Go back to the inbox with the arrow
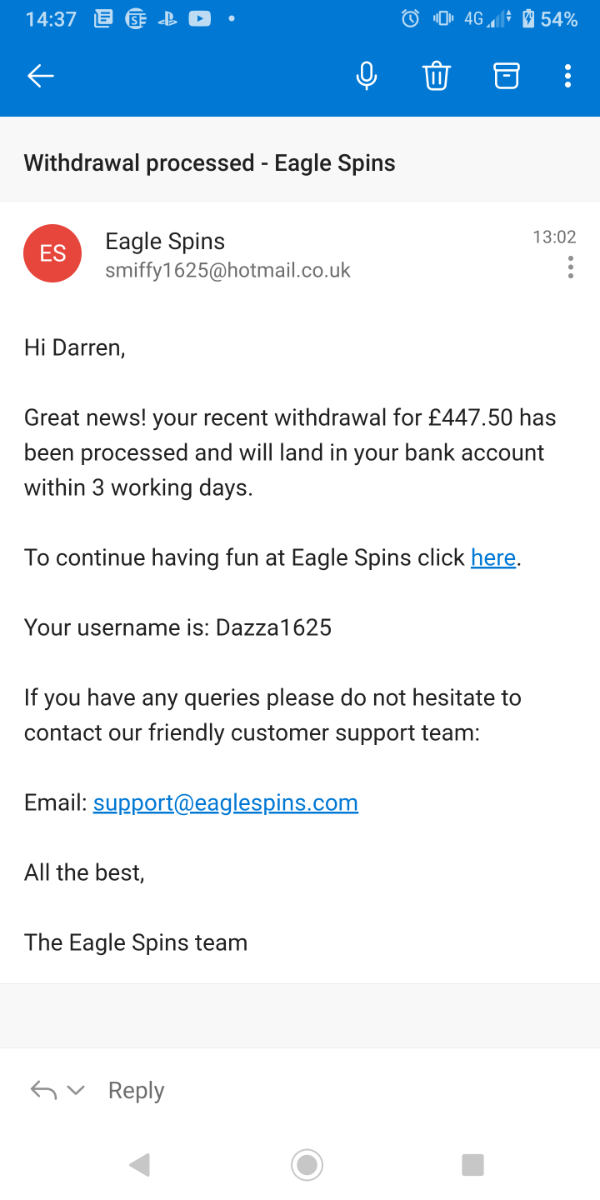The image size is (600, 1200). [x=41, y=76]
